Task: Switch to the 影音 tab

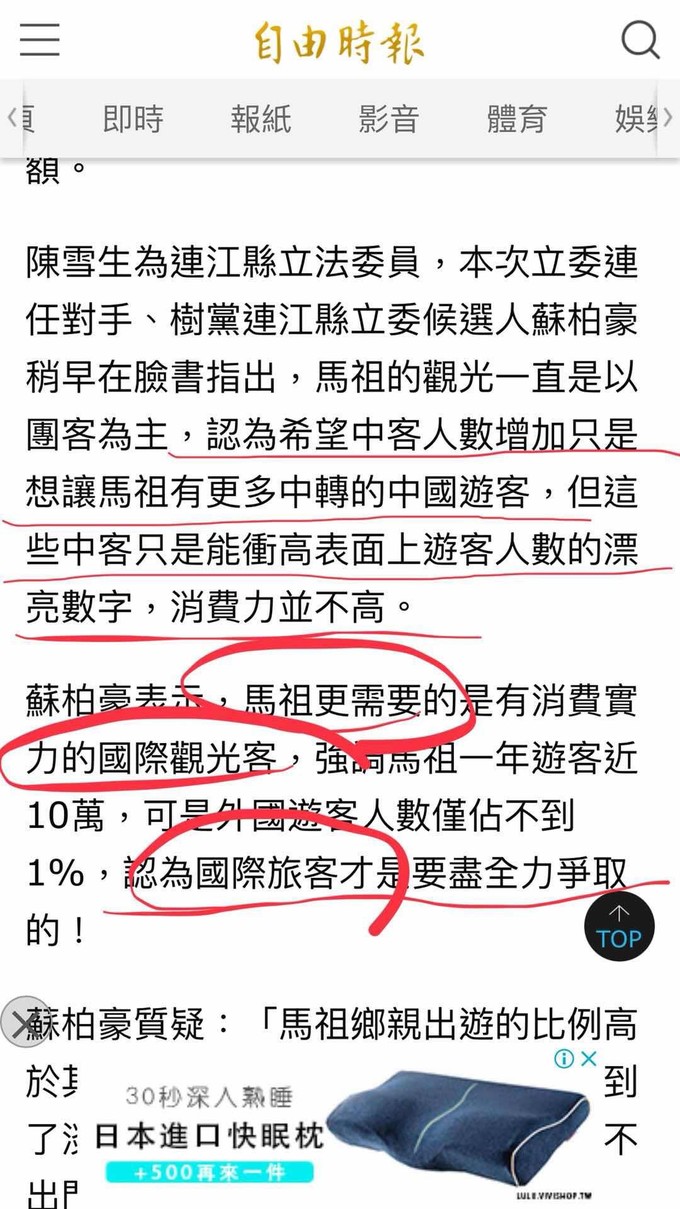Action: click(389, 119)
